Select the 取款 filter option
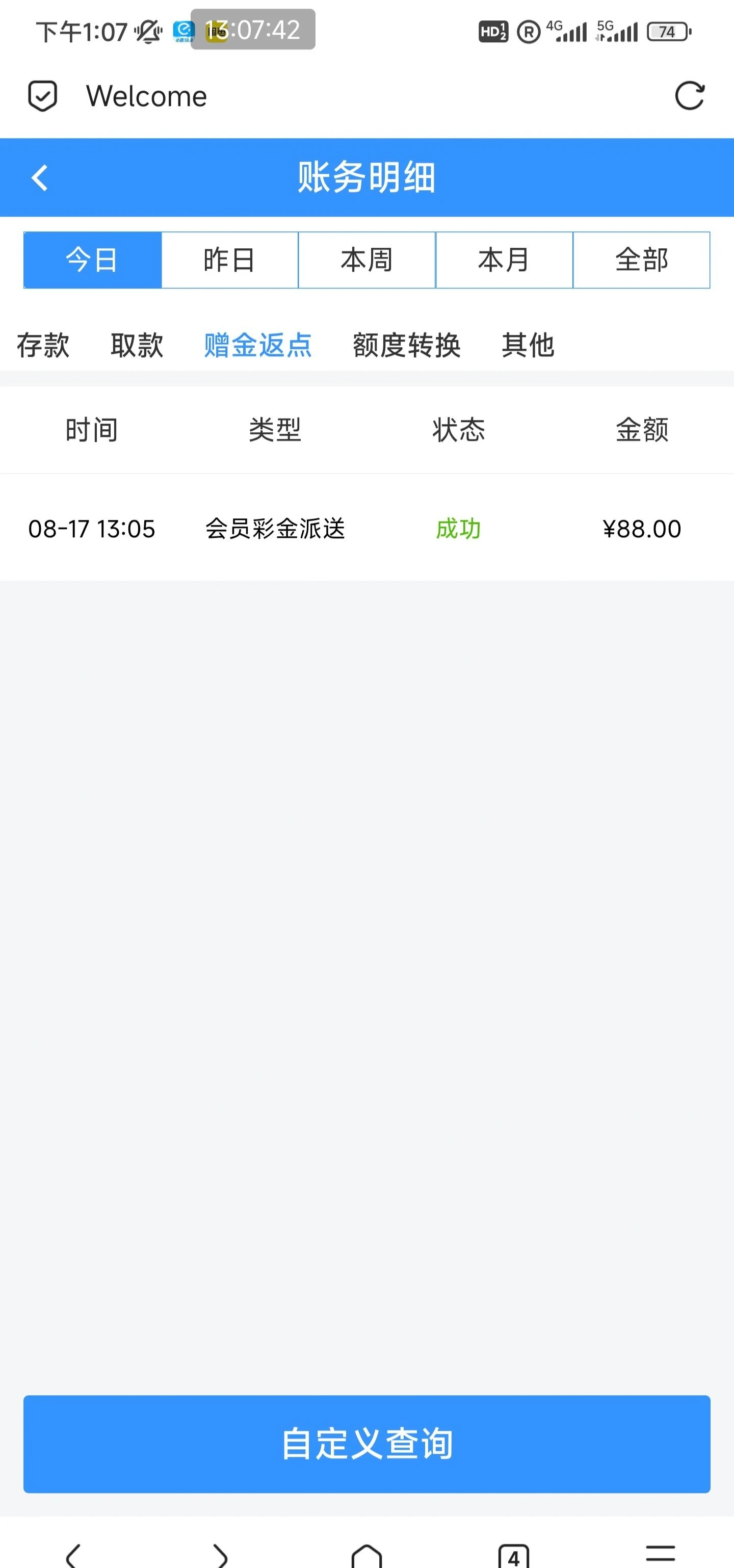This screenshot has width=734, height=1568. tap(136, 346)
